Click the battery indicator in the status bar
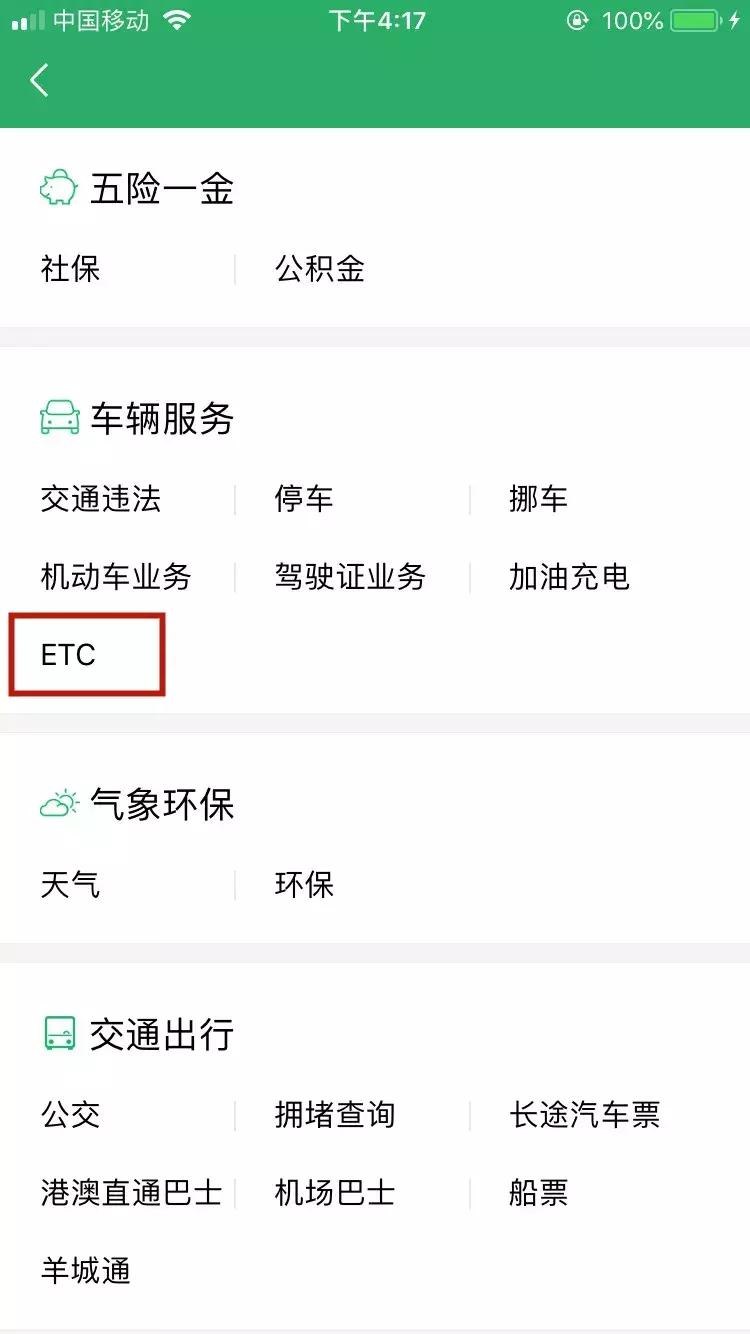 696,19
